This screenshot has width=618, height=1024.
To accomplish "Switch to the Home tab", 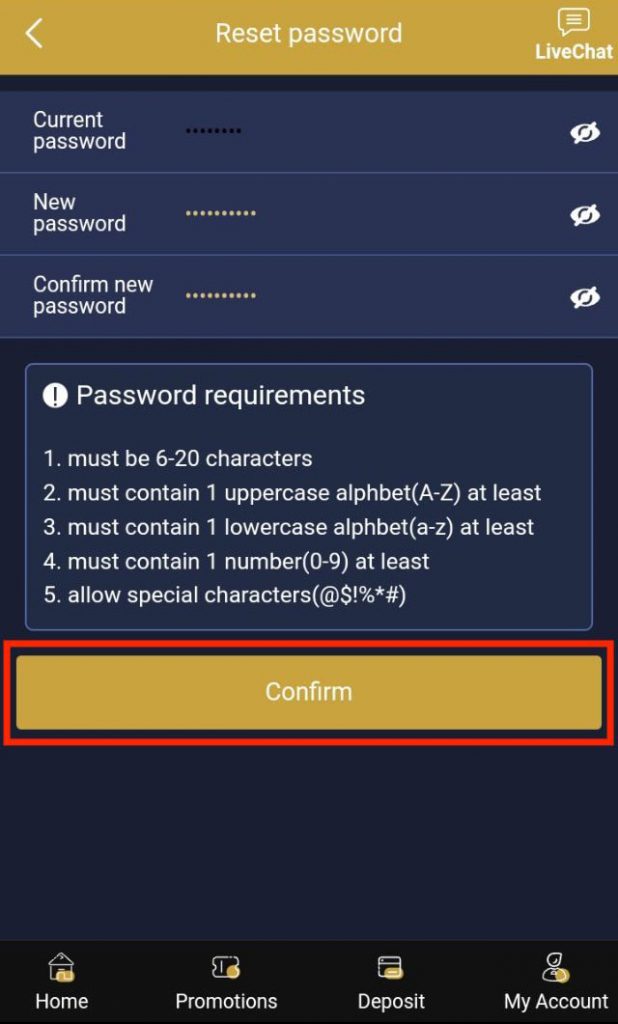I will pos(61,982).
